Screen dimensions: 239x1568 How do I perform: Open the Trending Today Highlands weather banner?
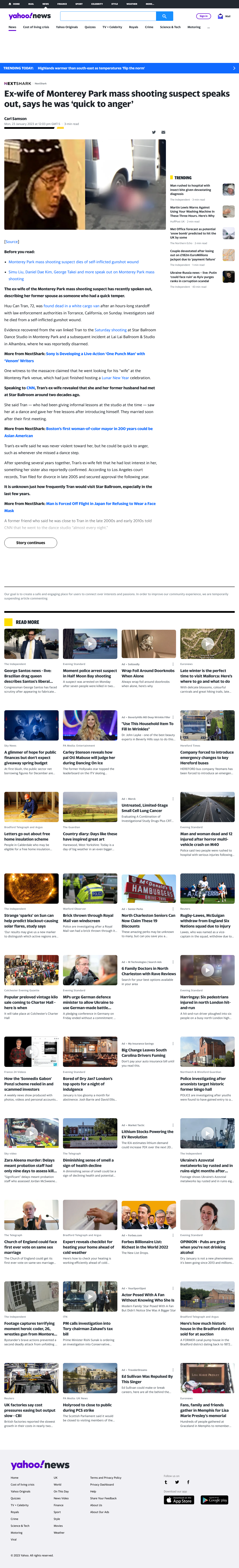pos(119,68)
